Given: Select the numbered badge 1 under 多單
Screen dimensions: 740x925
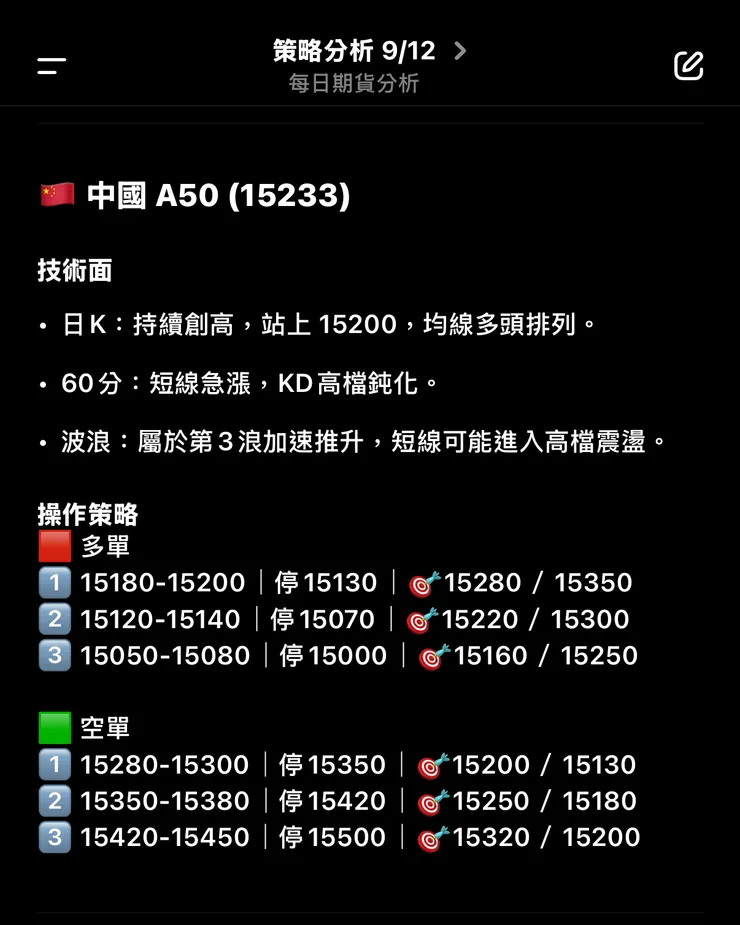Looking at the screenshot, I should [54, 582].
